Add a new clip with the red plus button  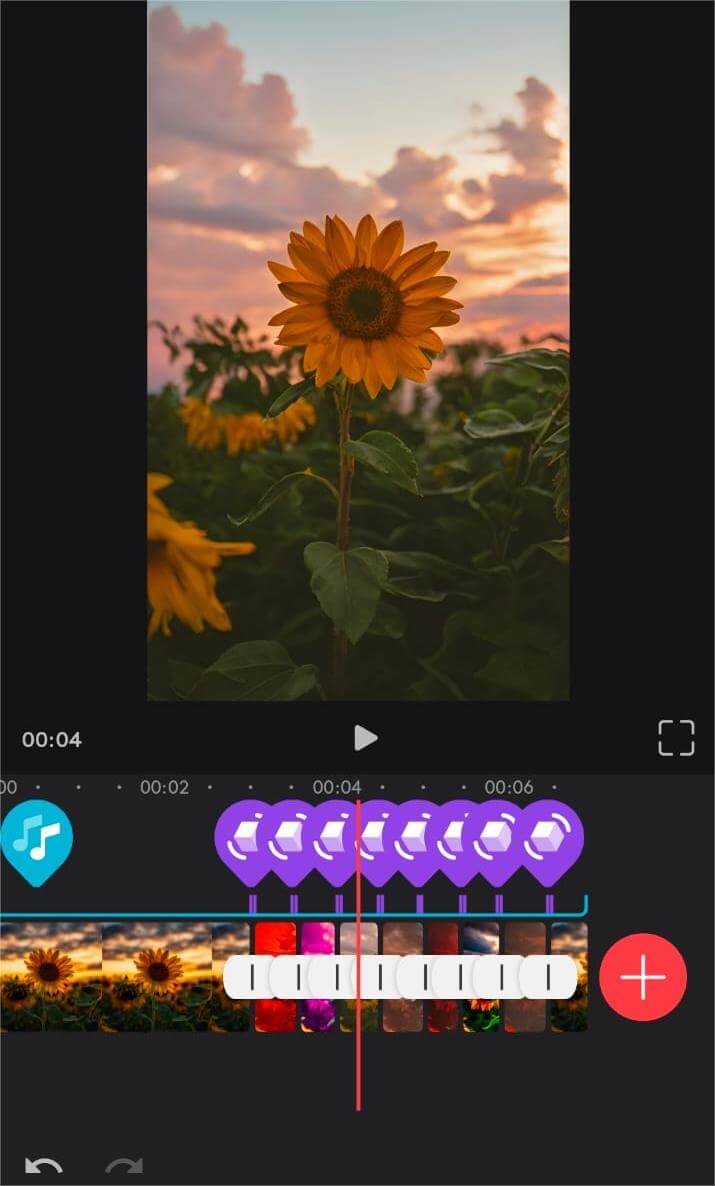pos(643,977)
